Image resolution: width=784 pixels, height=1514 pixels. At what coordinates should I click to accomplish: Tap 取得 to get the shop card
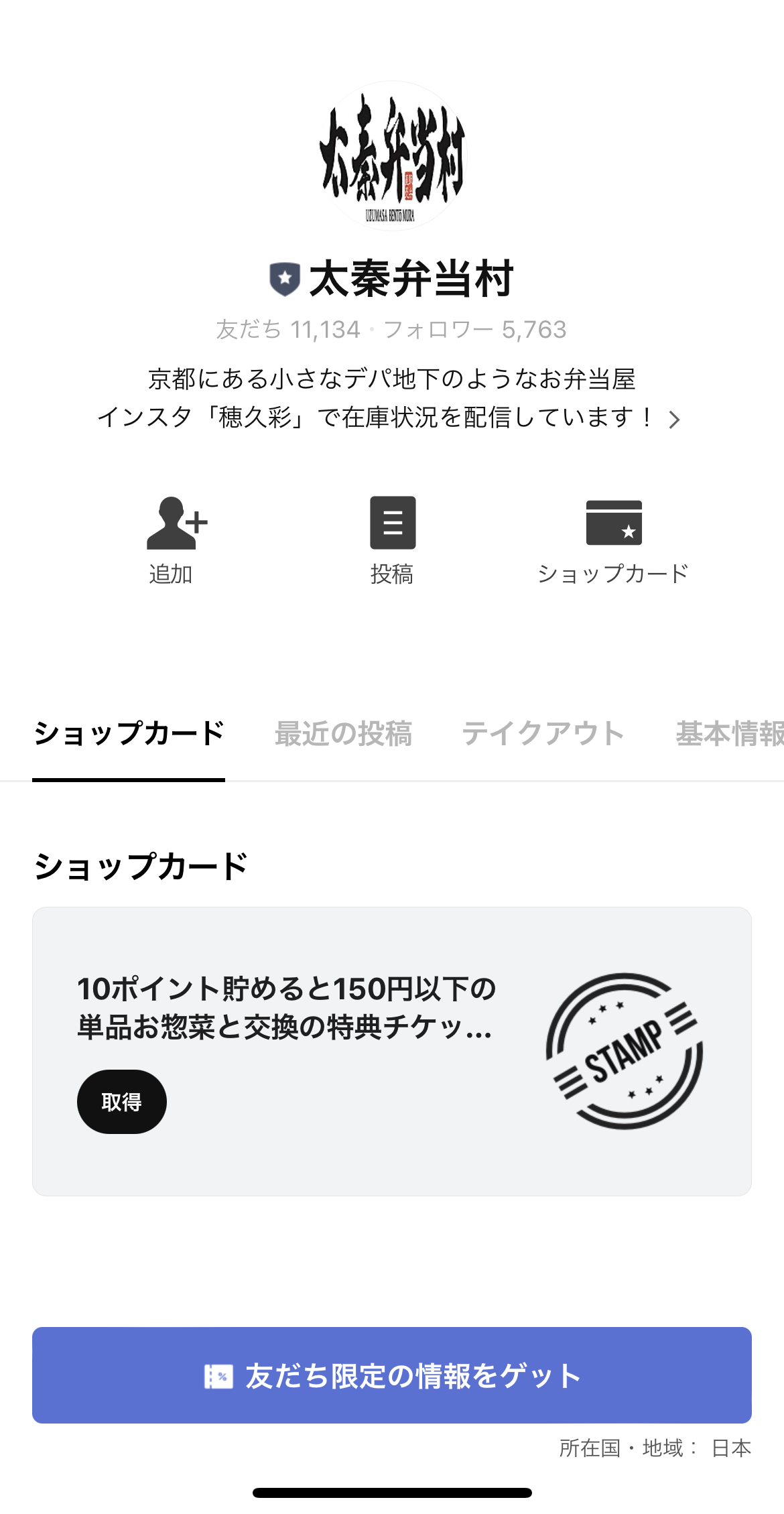[121, 1101]
